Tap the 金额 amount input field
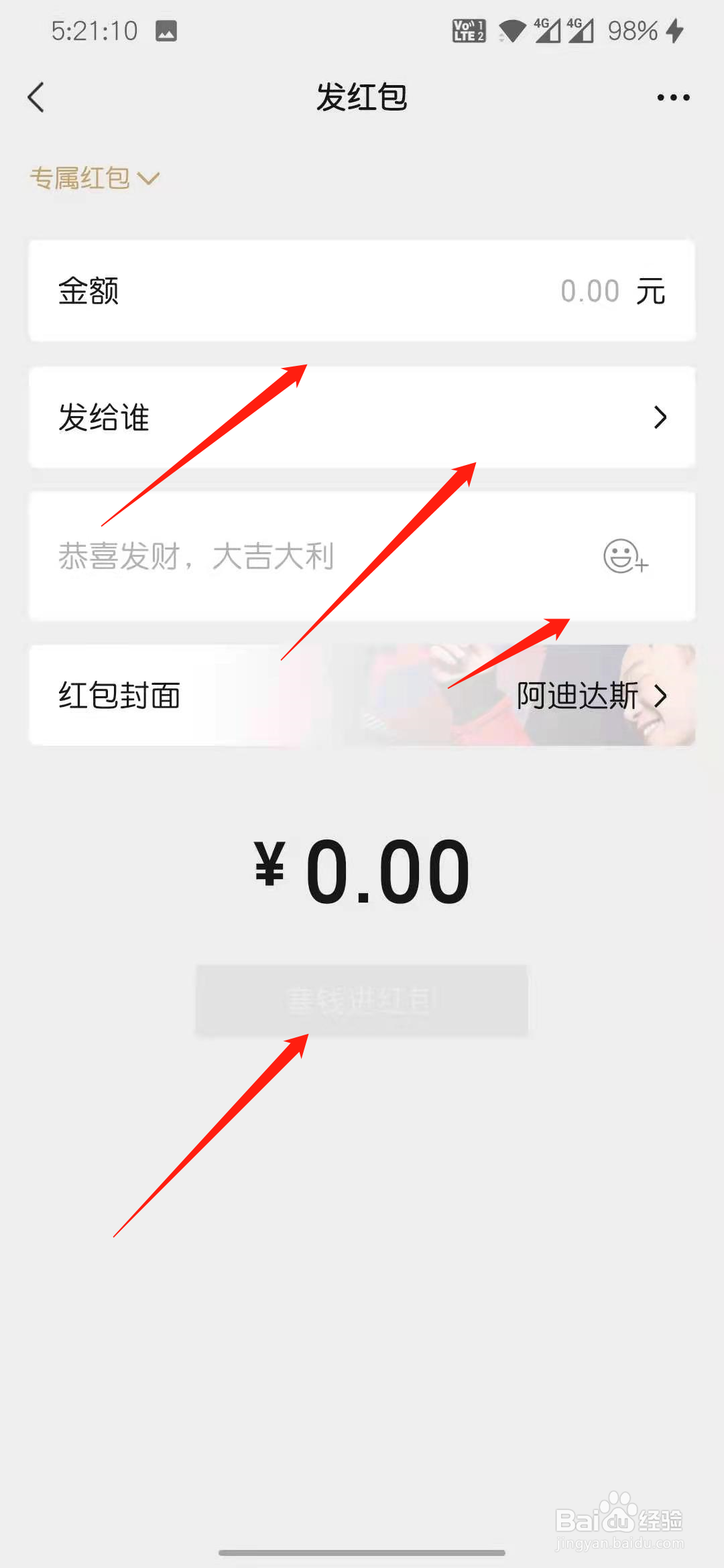This screenshot has height=1568, width=724. point(362,290)
